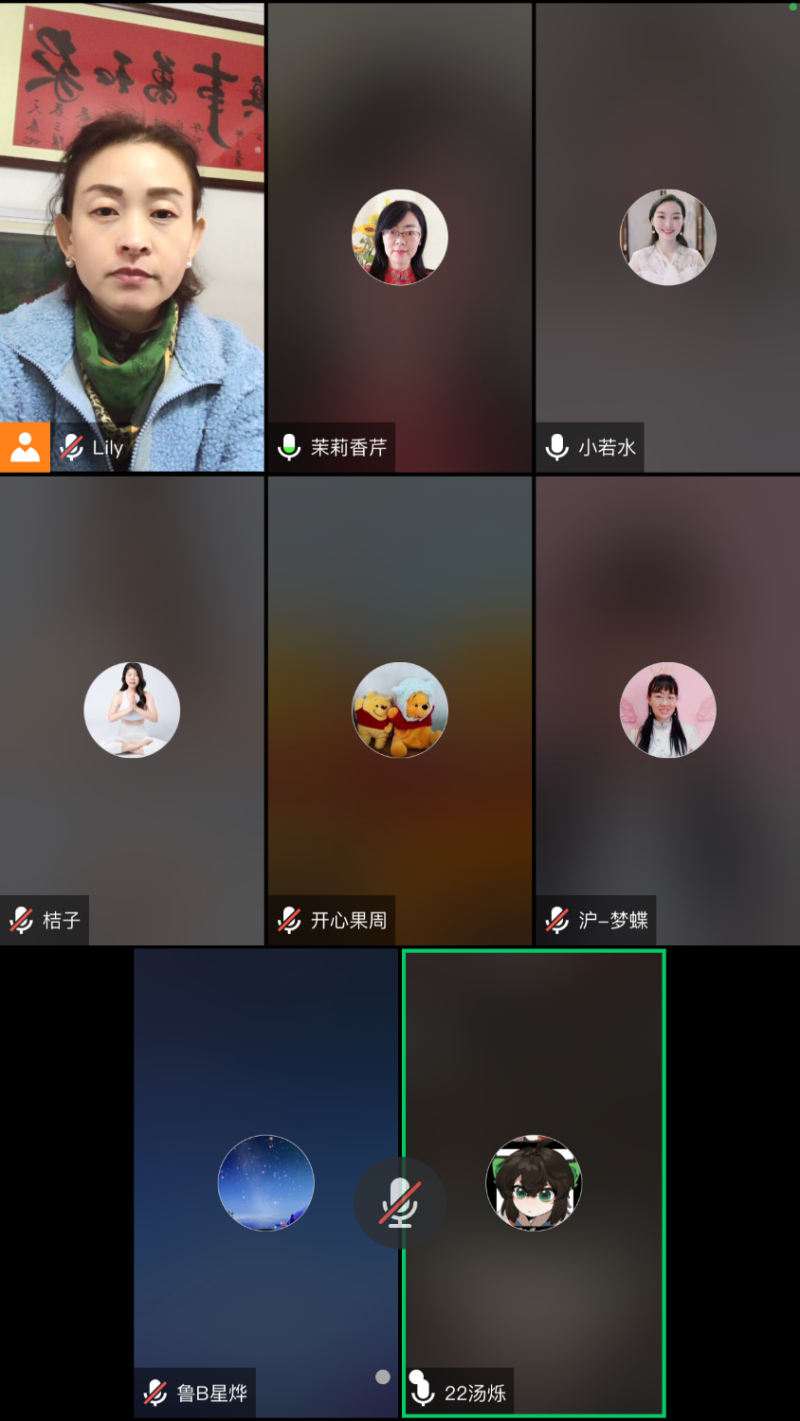The width and height of the screenshot is (800, 1421).
Task: Unmute with the floating microphone button
Action: pos(400,1202)
